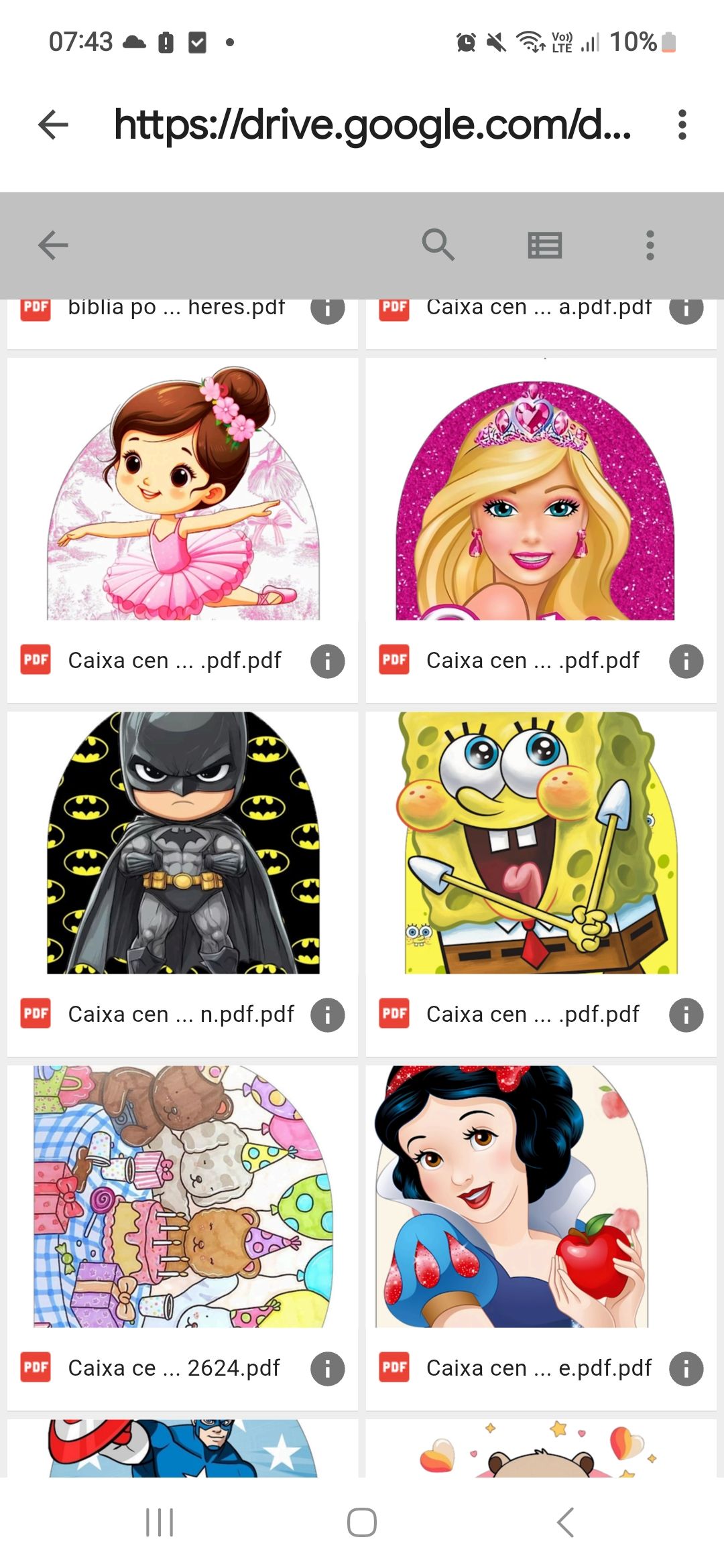Open the Drive toolbar more options menu
724x1568 pixels.
(x=650, y=245)
